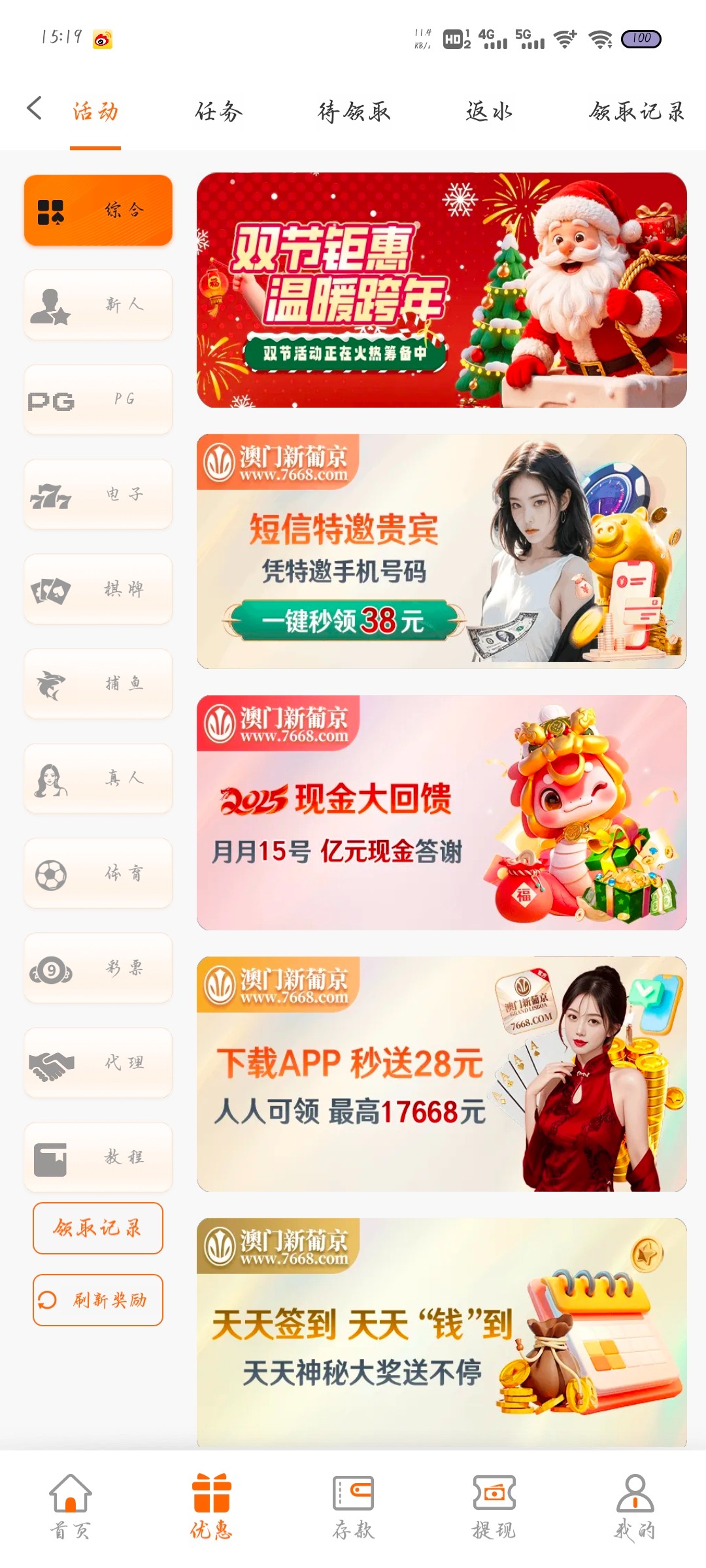Screen dimensions: 706x1568
Task: Switch to the 提现 tab
Action: [494, 1507]
